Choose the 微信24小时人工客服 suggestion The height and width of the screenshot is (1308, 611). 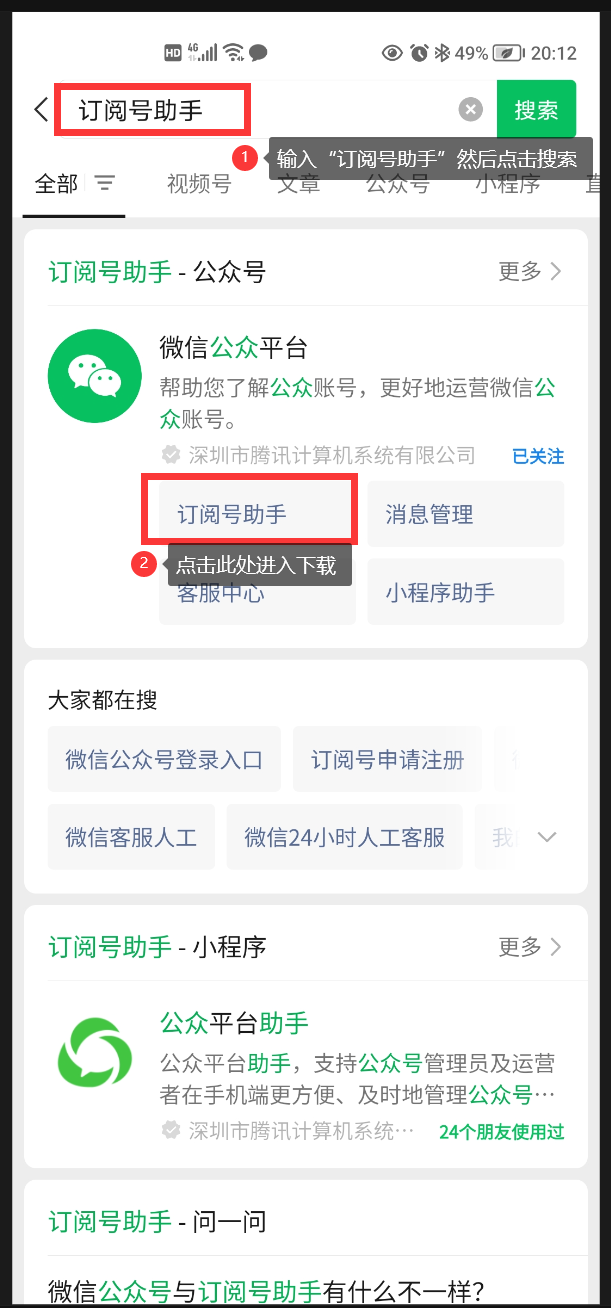tap(345, 837)
